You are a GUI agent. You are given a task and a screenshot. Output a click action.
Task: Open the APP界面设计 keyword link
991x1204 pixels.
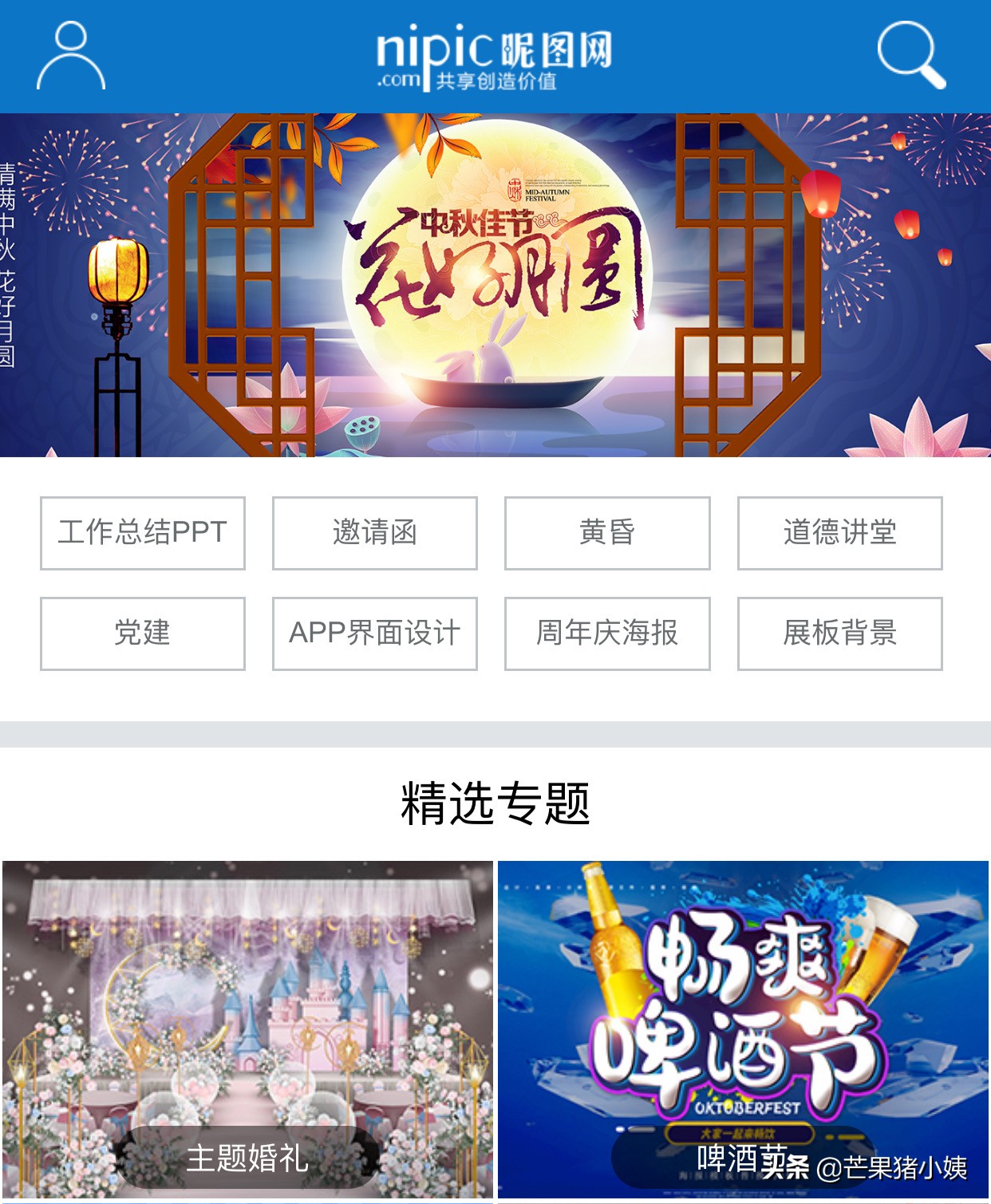coord(374,634)
